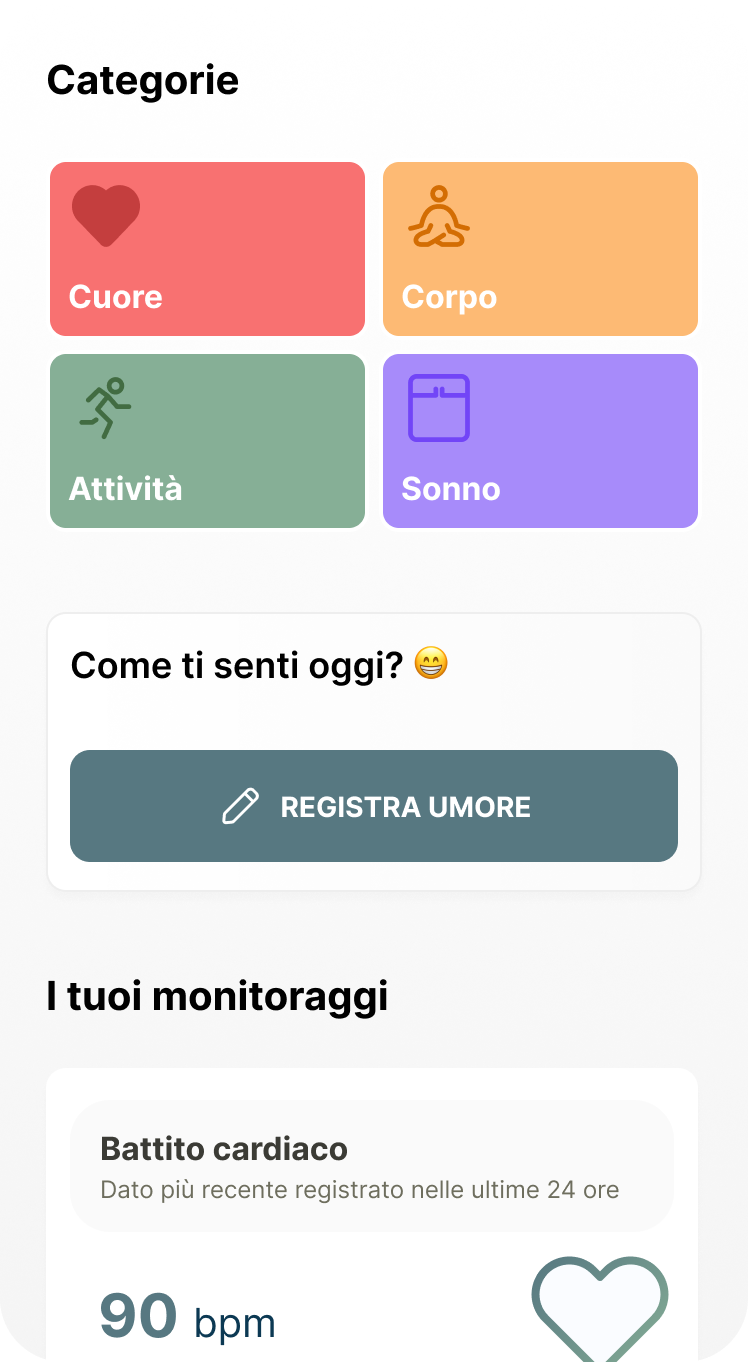Open the Cuore category
The height and width of the screenshot is (1362, 748).
click(207, 249)
